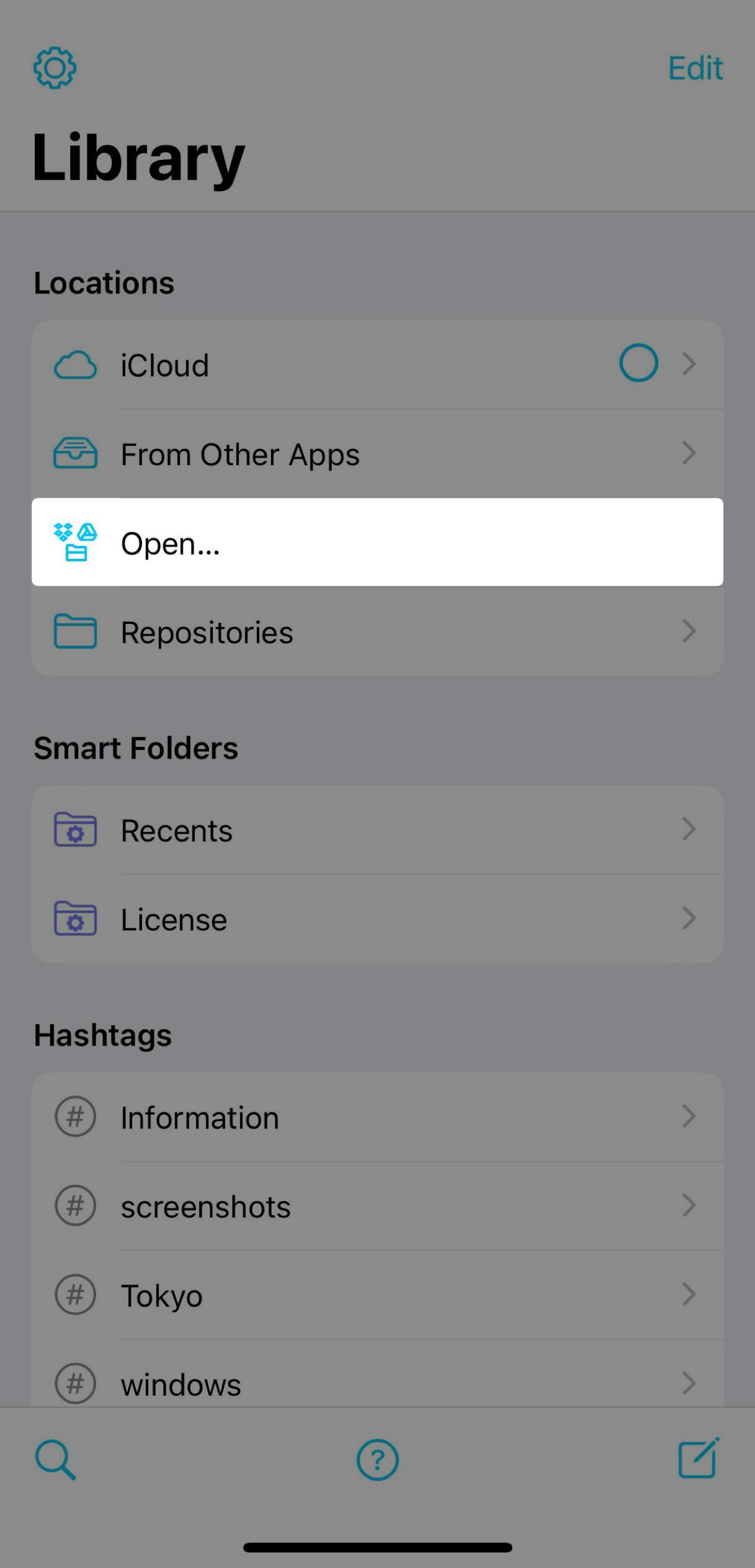
Task: Compose a new document
Action: (699, 1458)
